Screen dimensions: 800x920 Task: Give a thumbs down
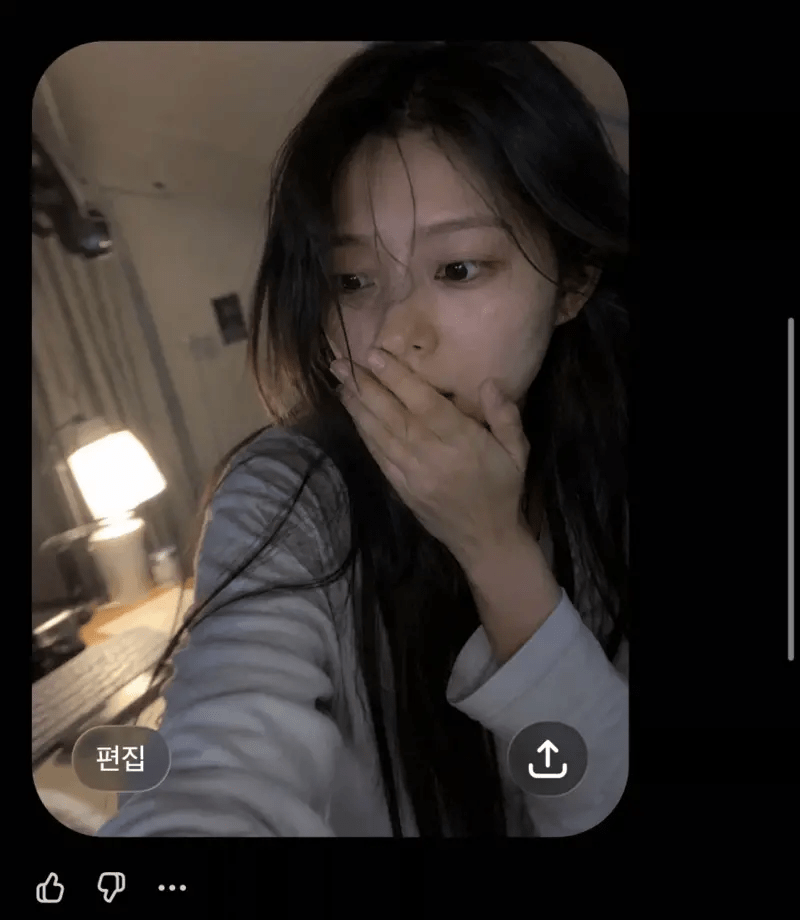pos(111,887)
